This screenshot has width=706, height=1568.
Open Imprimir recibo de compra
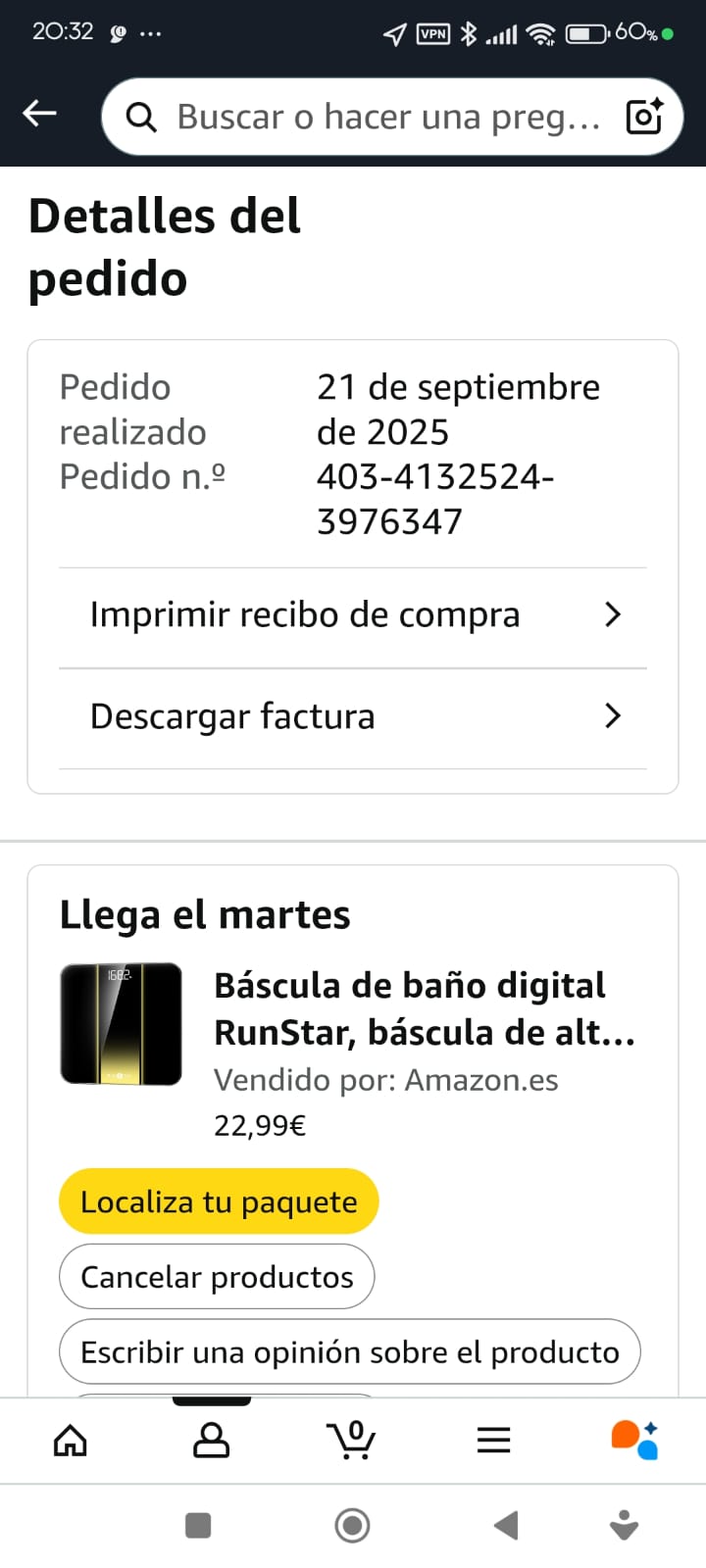tap(353, 615)
